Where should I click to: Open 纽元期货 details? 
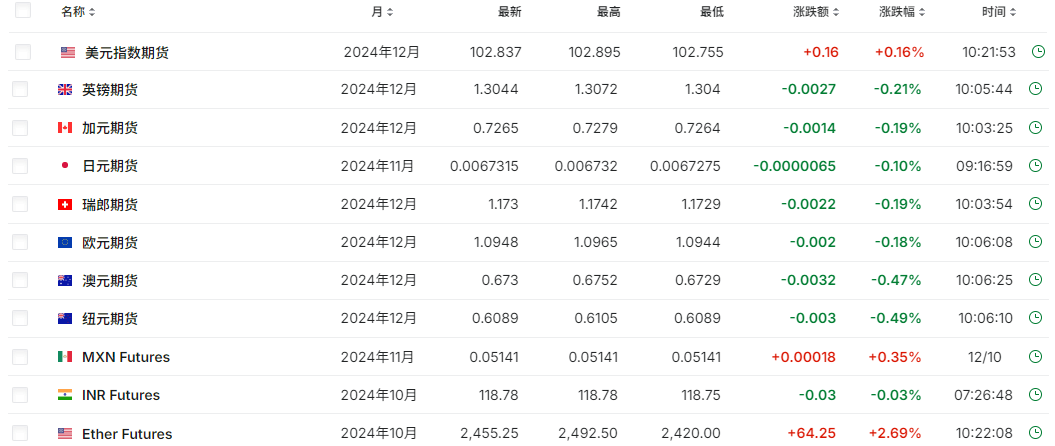point(110,318)
